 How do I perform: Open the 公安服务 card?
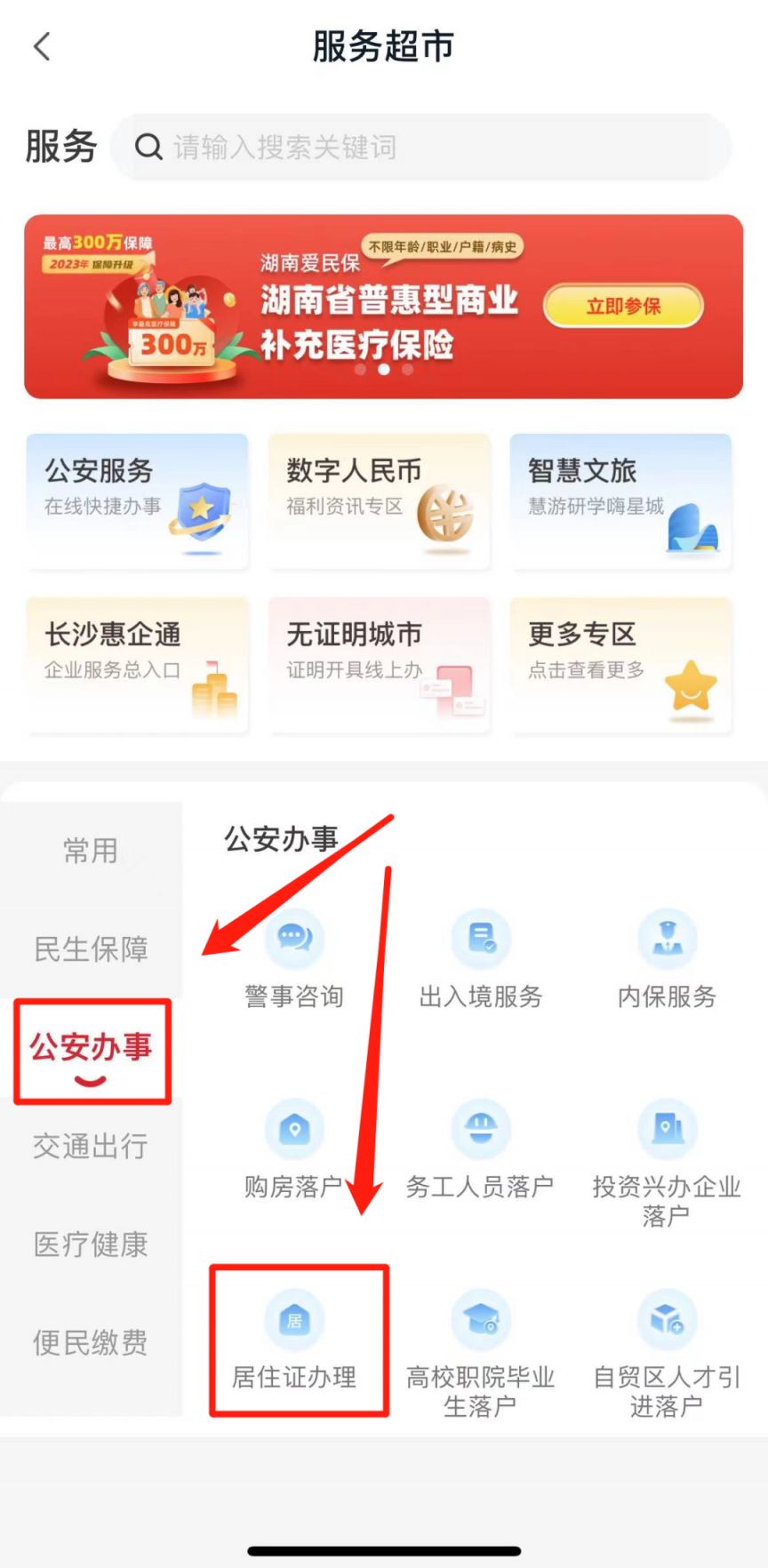point(137,500)
